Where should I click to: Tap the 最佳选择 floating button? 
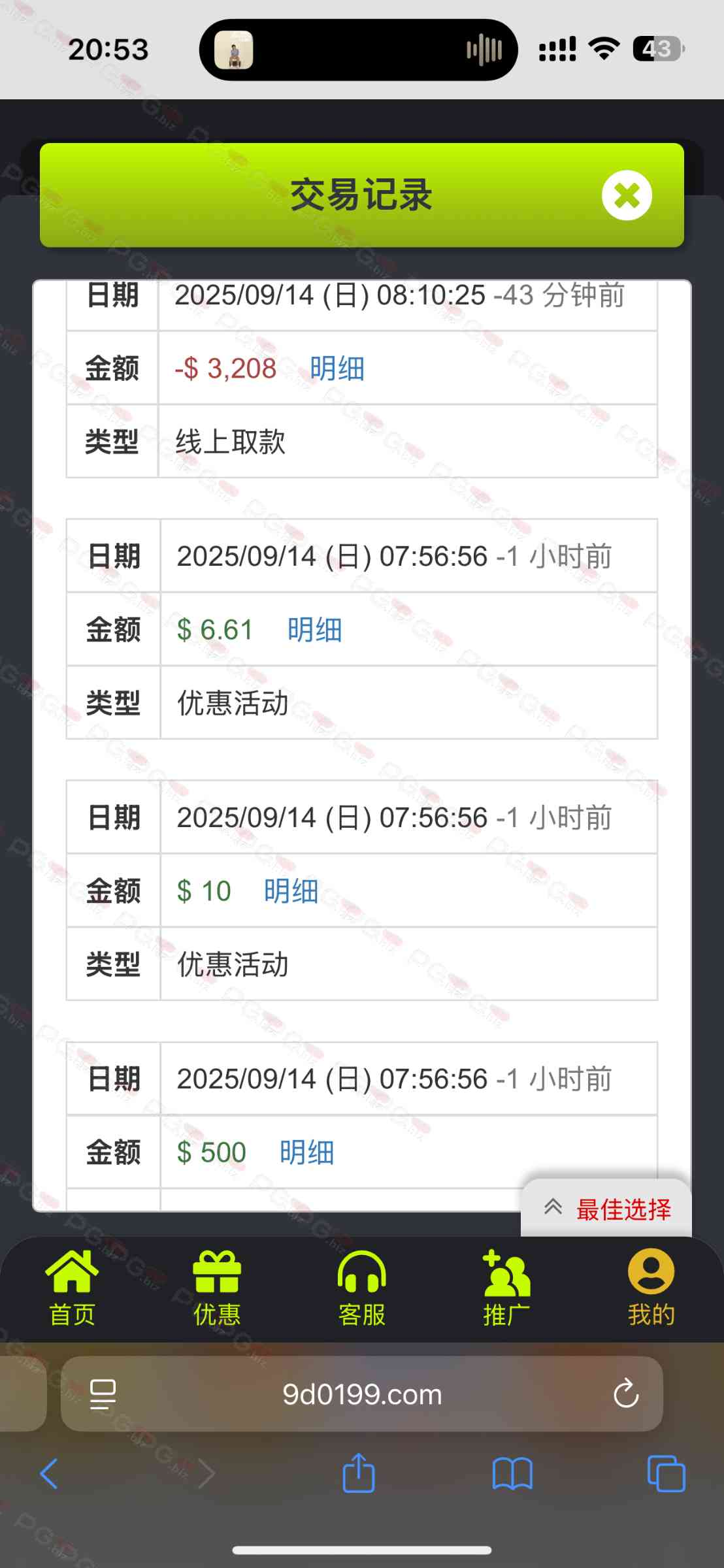pyautogui.click(x=606, y=1209)
